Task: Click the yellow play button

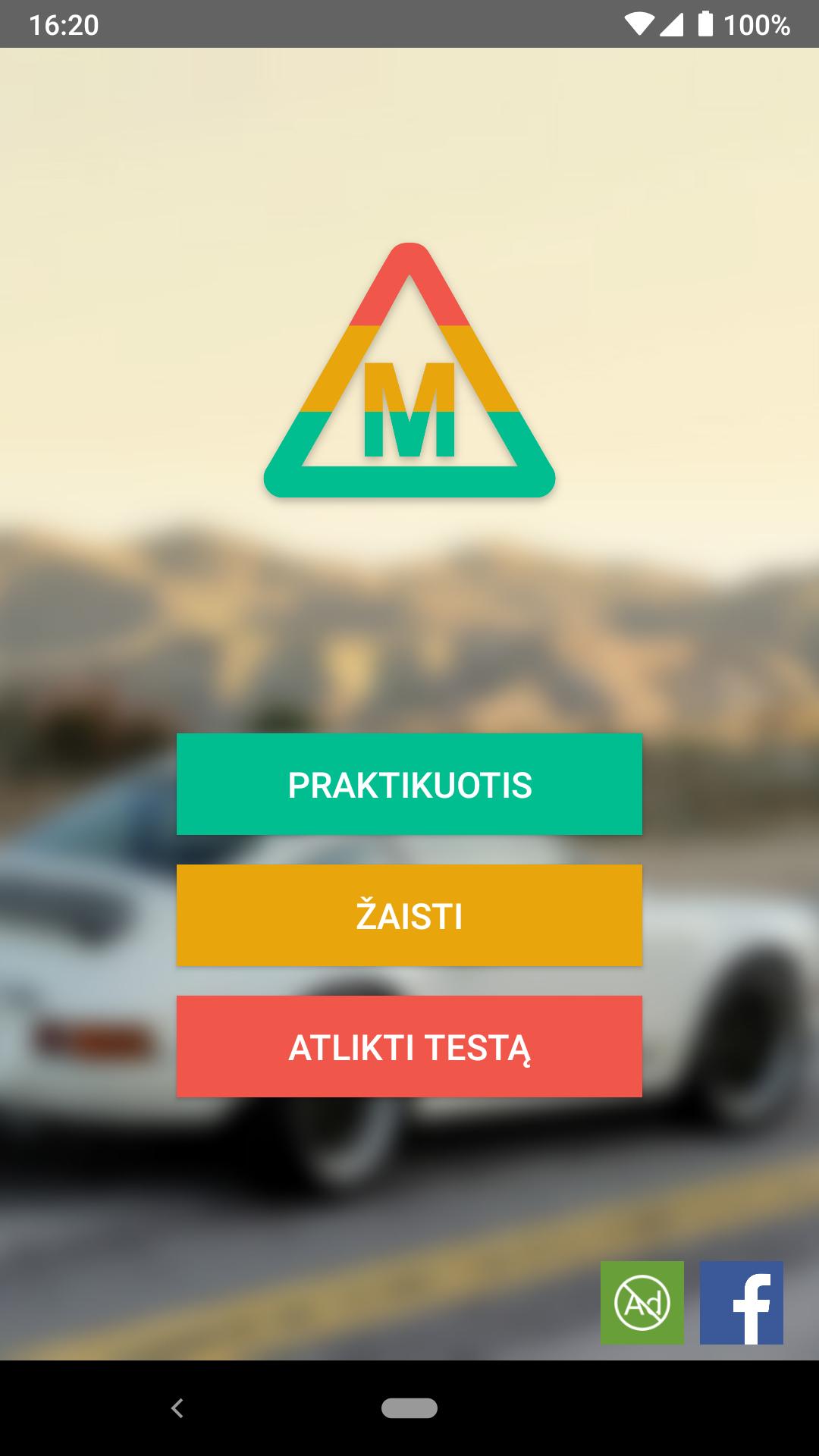Action: (x=409, y=915)
